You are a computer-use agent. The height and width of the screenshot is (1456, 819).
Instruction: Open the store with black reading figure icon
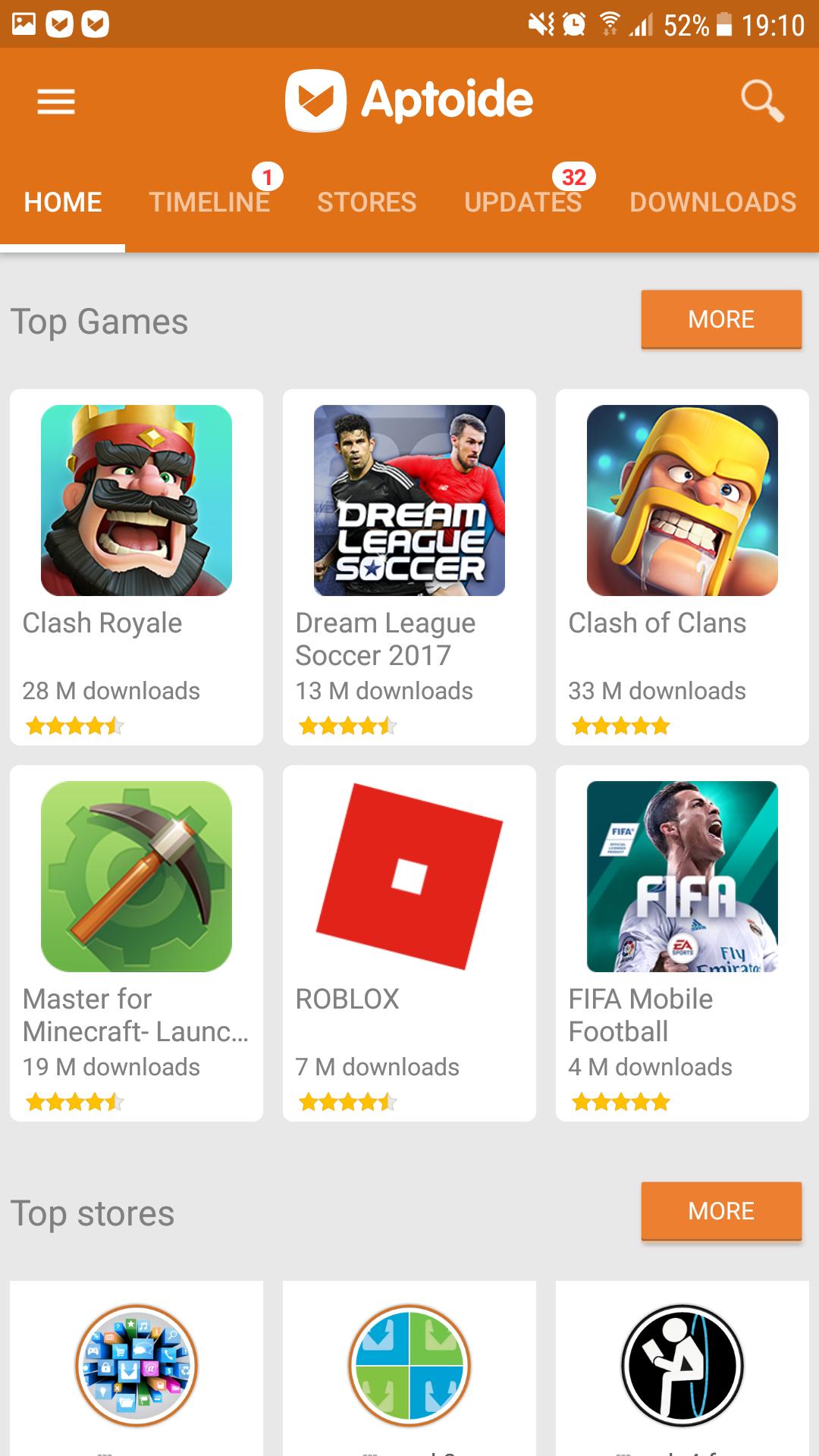point(682,1367)
